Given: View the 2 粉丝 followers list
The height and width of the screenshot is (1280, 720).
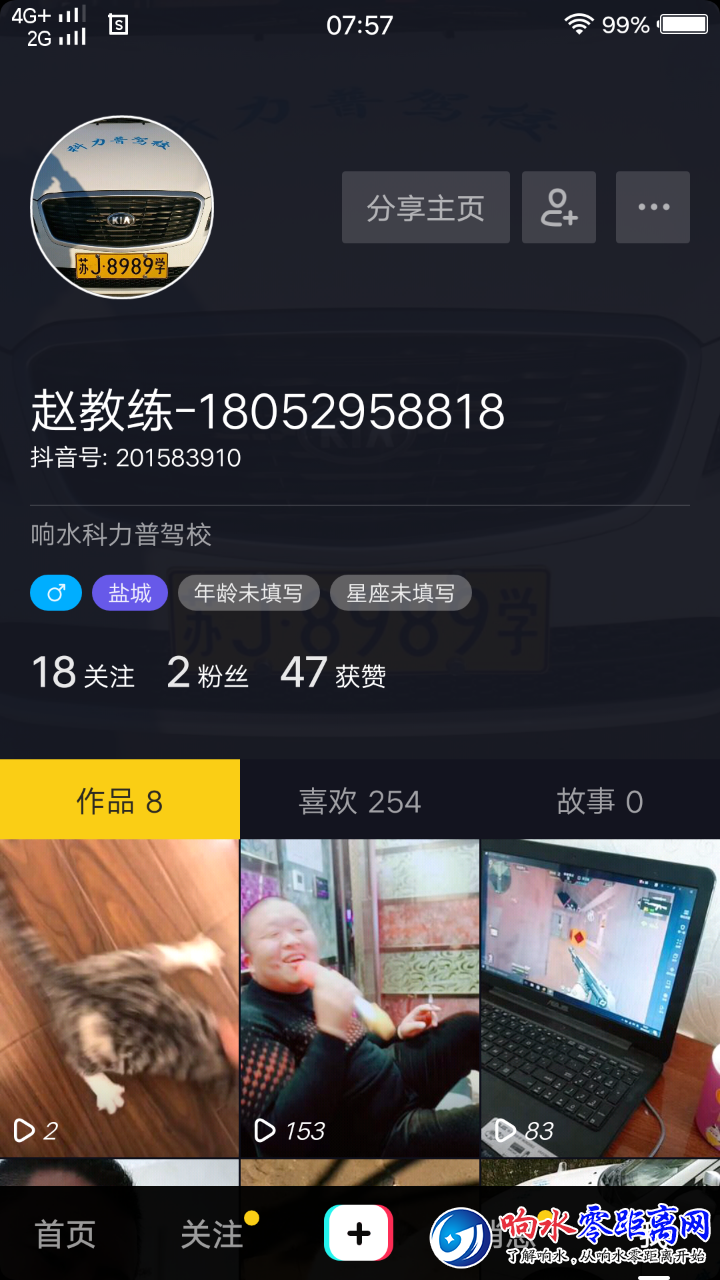Looking at the screenshot, I should [x=207, y=673].
